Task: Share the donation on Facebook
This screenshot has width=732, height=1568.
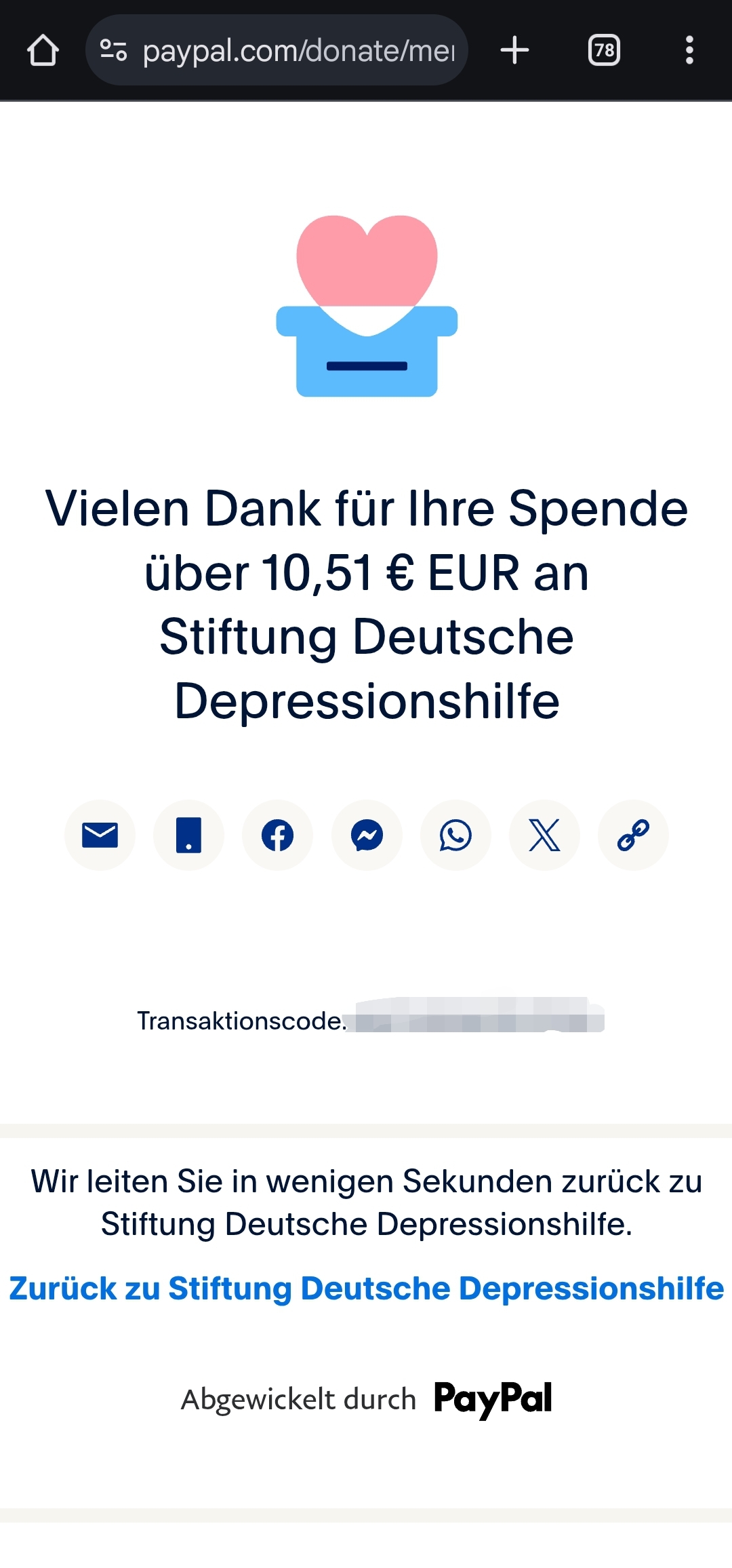Action: click(x=277, y=835)
